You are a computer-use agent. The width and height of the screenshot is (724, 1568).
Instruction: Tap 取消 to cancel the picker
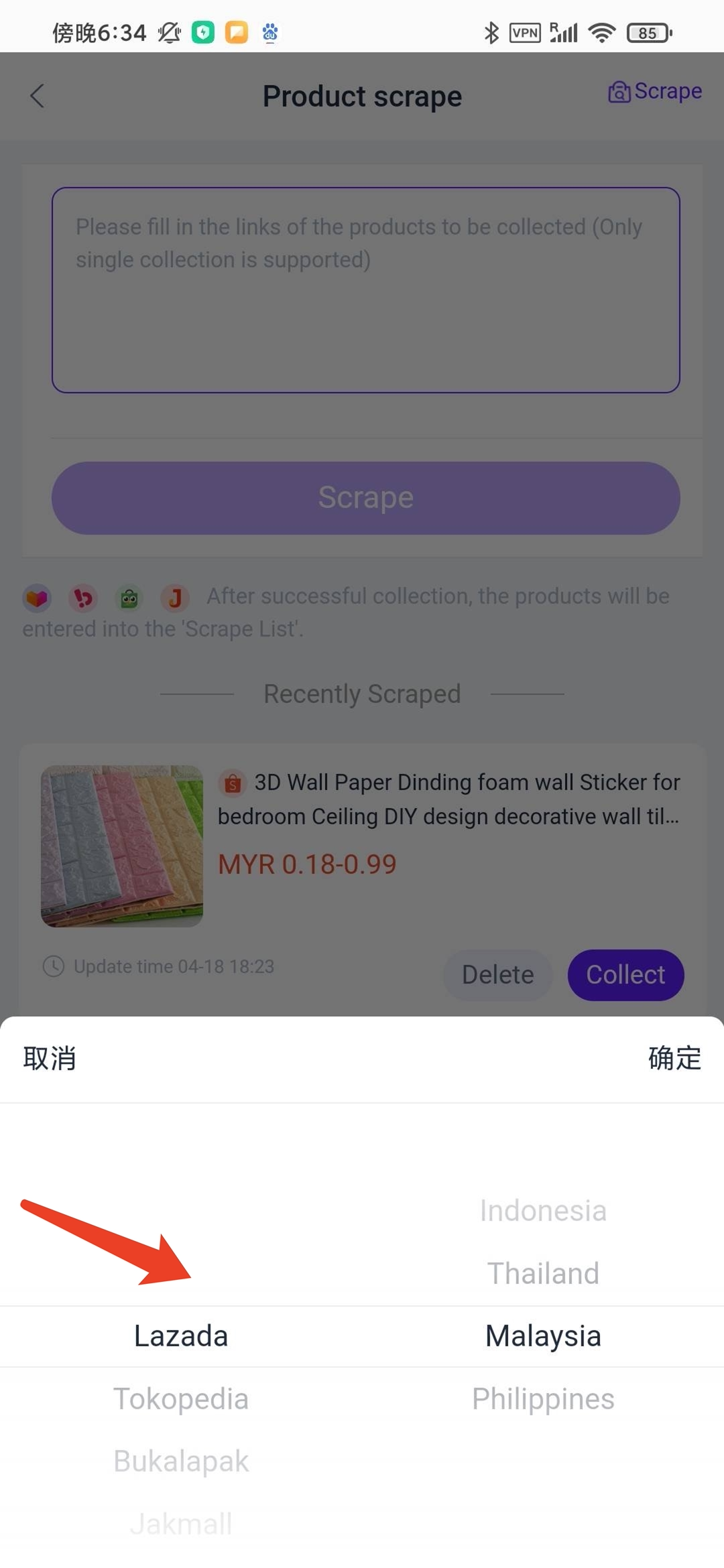coord(50,1059)
